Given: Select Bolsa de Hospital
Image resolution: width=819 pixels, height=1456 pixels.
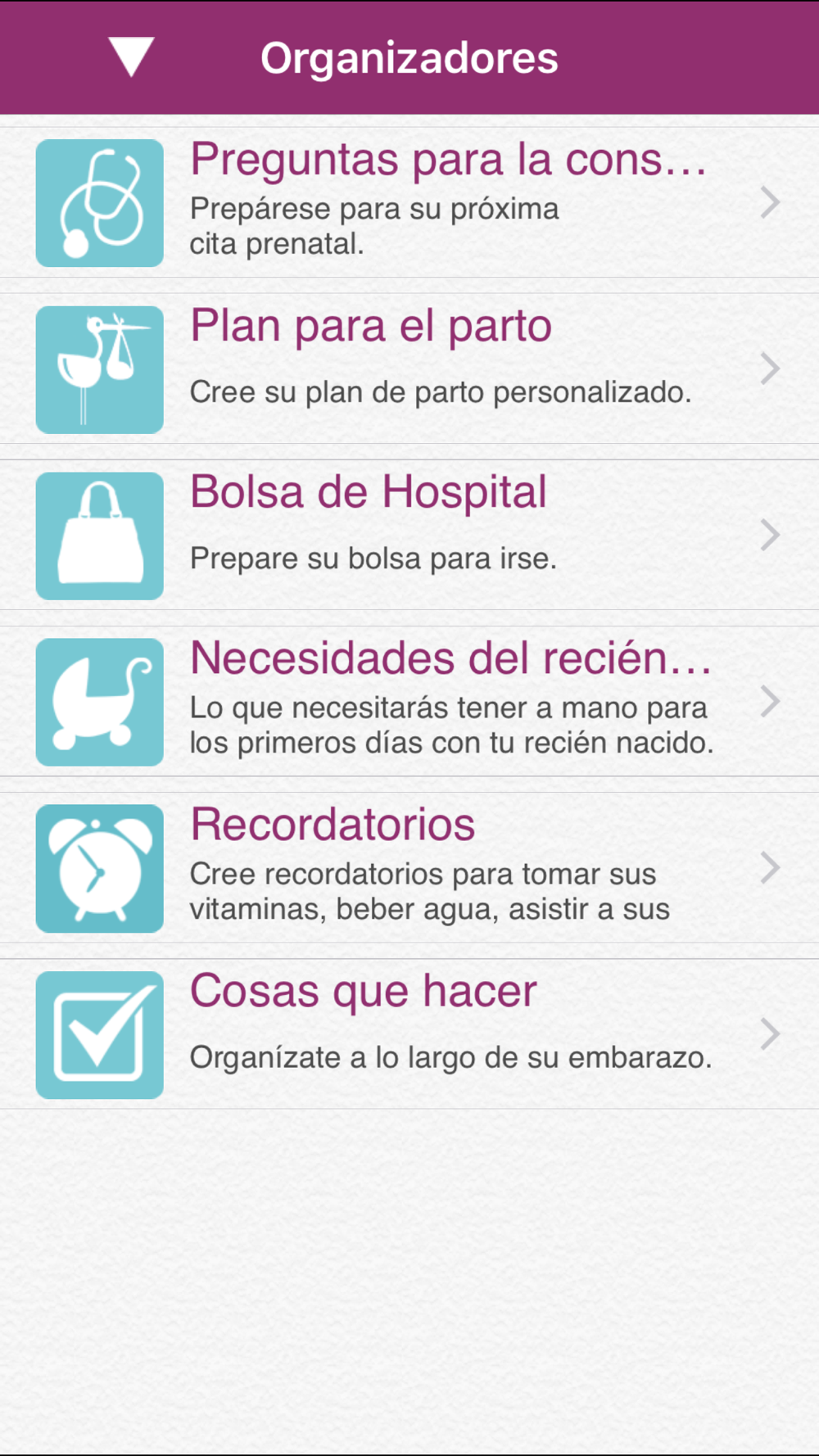Looking at the screenshot, I should click(409, 536).
